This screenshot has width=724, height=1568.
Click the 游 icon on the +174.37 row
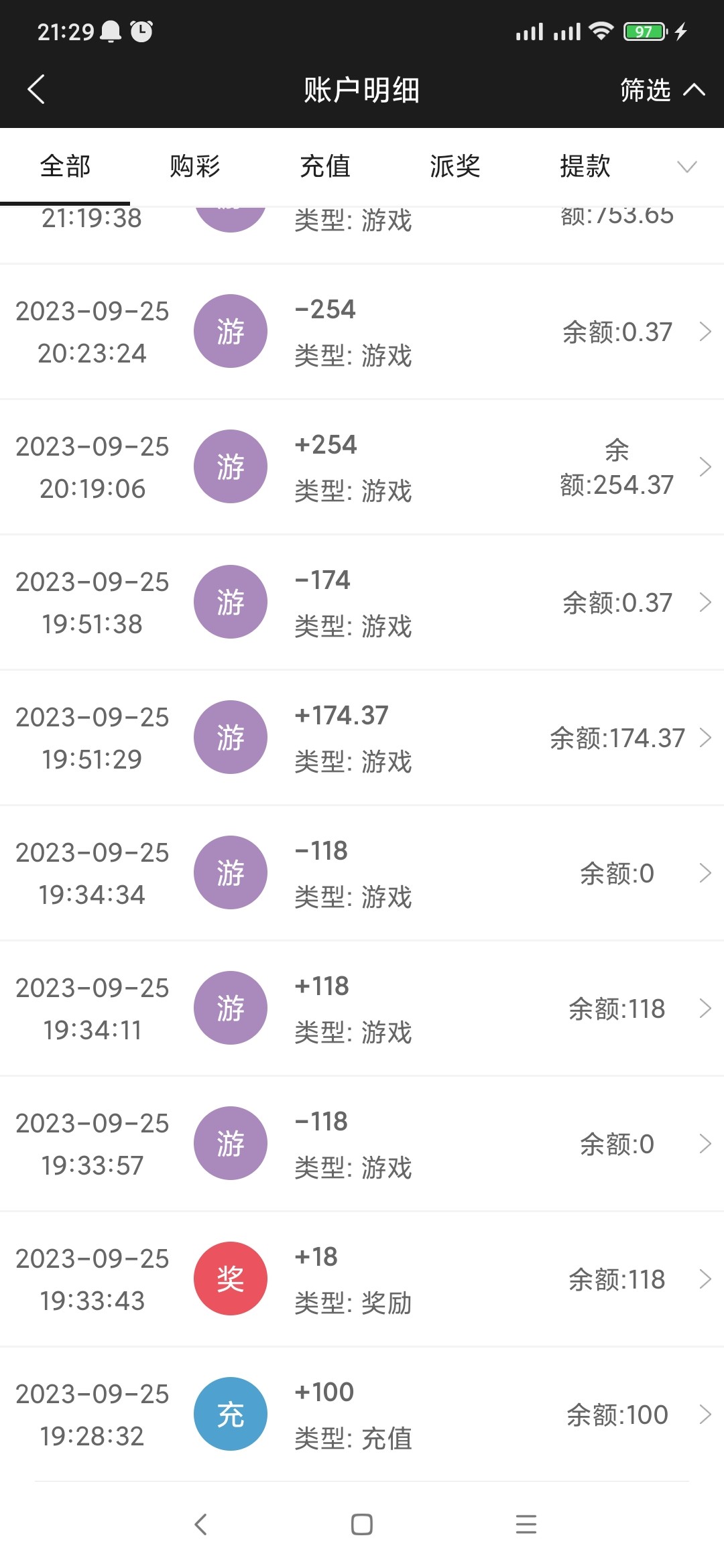point(230,737)
